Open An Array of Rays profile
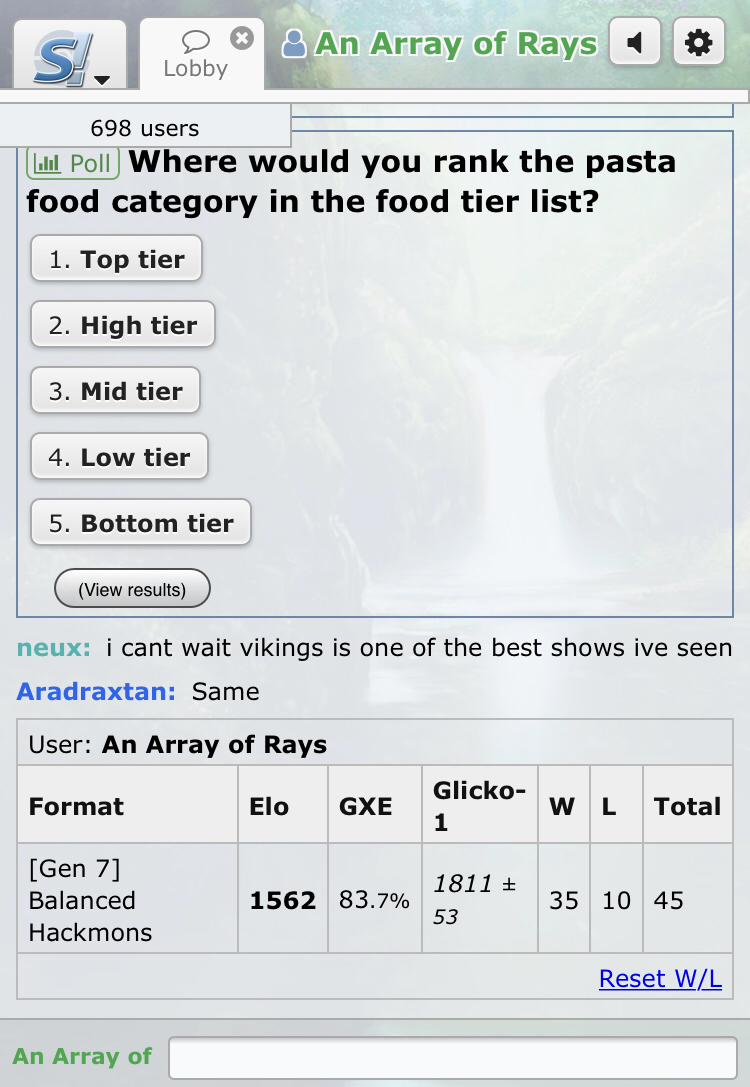The width and height of the screenshot is (750, 1087). click(441, 44)
